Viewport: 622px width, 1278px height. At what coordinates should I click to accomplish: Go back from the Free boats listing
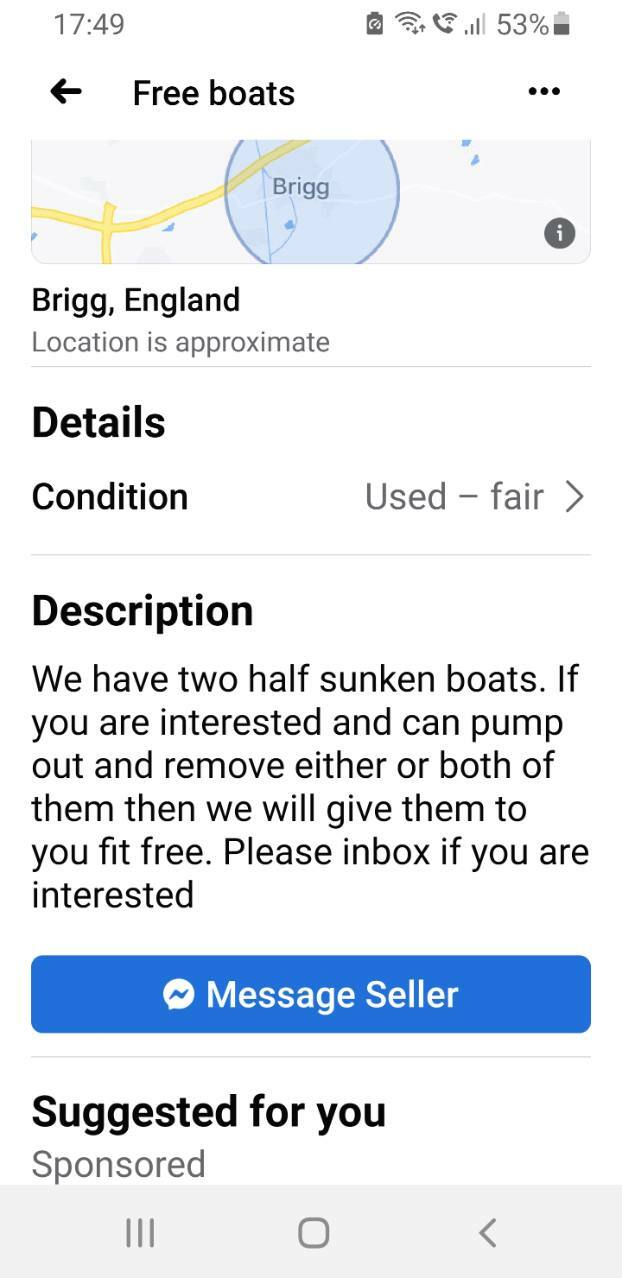point(66,92)
